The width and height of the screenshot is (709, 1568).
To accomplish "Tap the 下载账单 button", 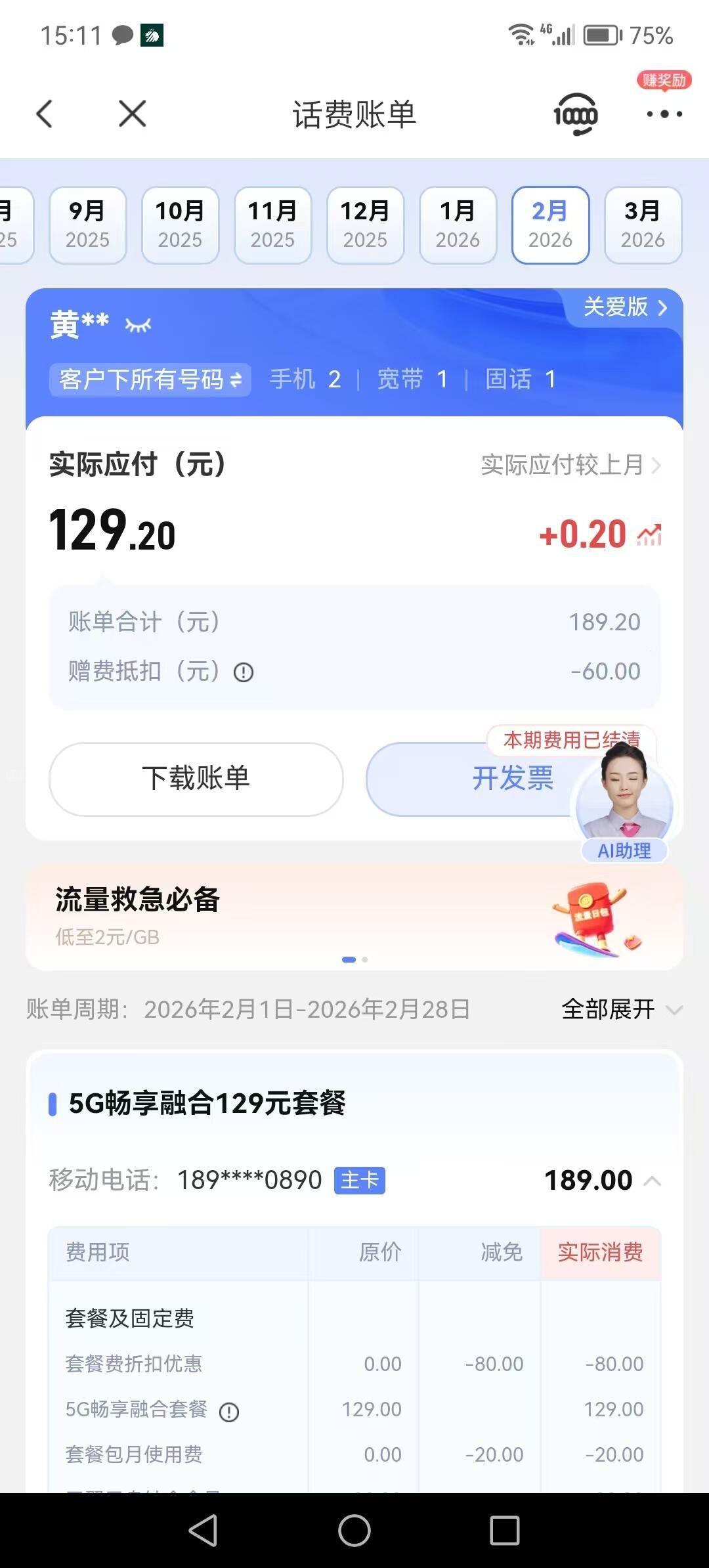I will pyautogui.click(x=196, y=779).
